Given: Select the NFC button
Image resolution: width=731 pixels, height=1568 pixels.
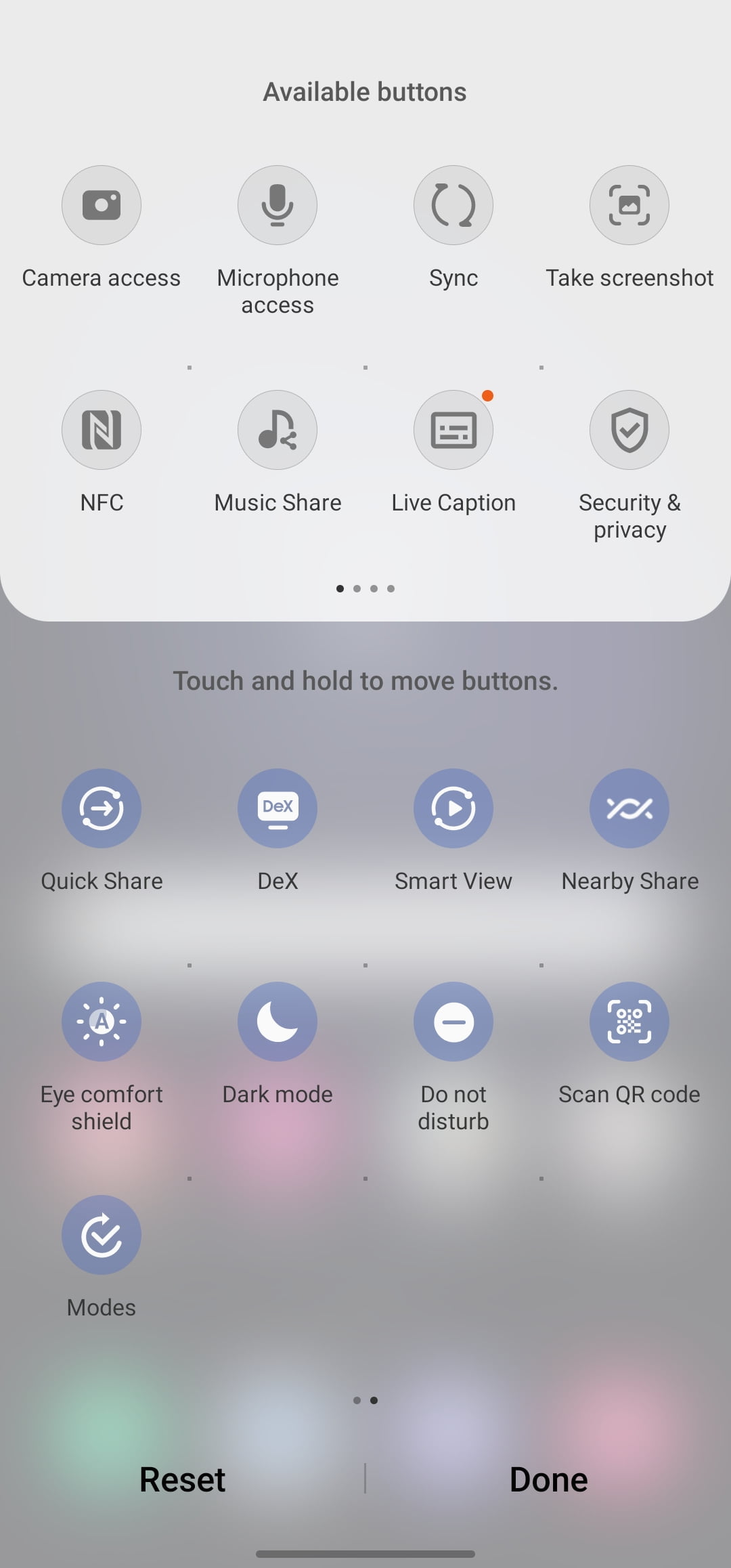Looking at the screenshot, I should (x=102, y=430).
